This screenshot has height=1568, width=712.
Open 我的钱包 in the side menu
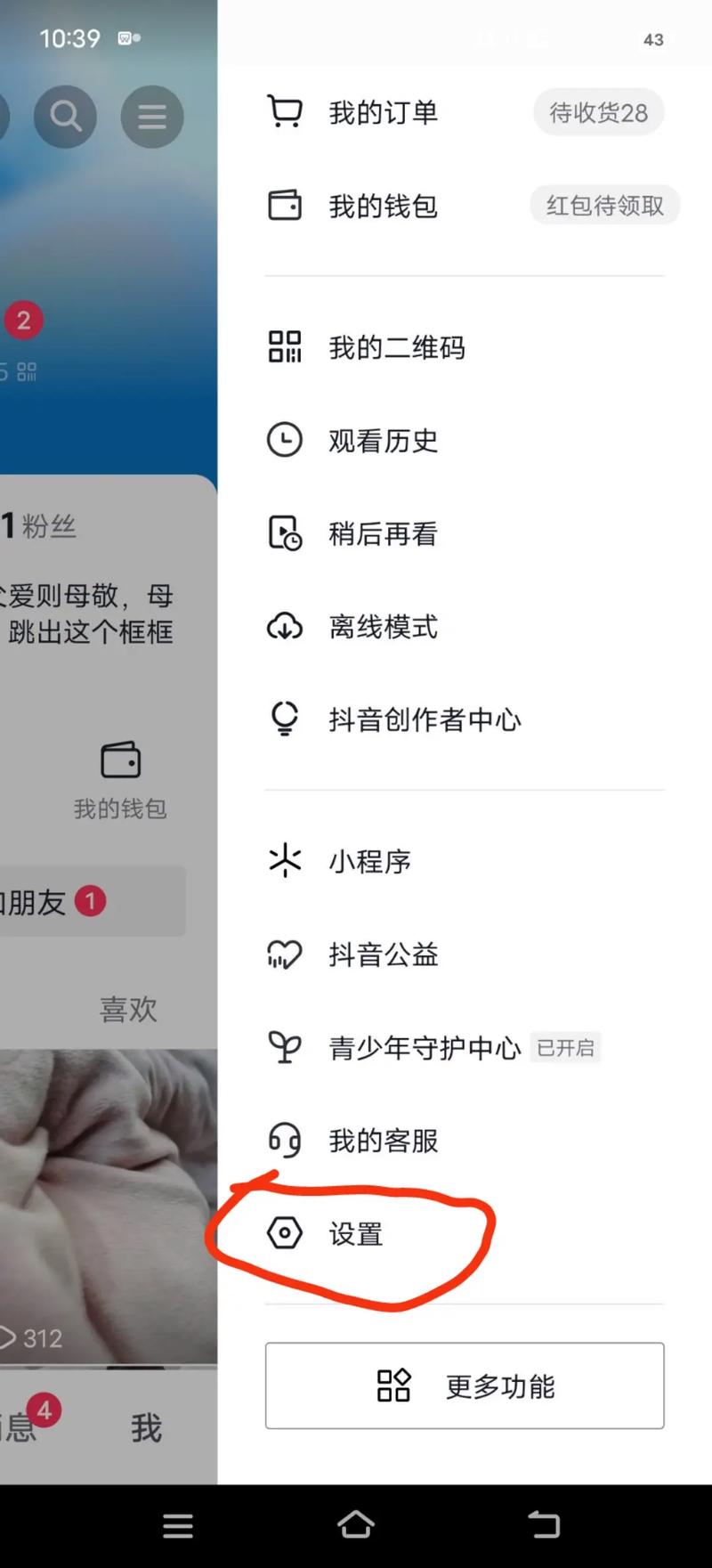383,207
